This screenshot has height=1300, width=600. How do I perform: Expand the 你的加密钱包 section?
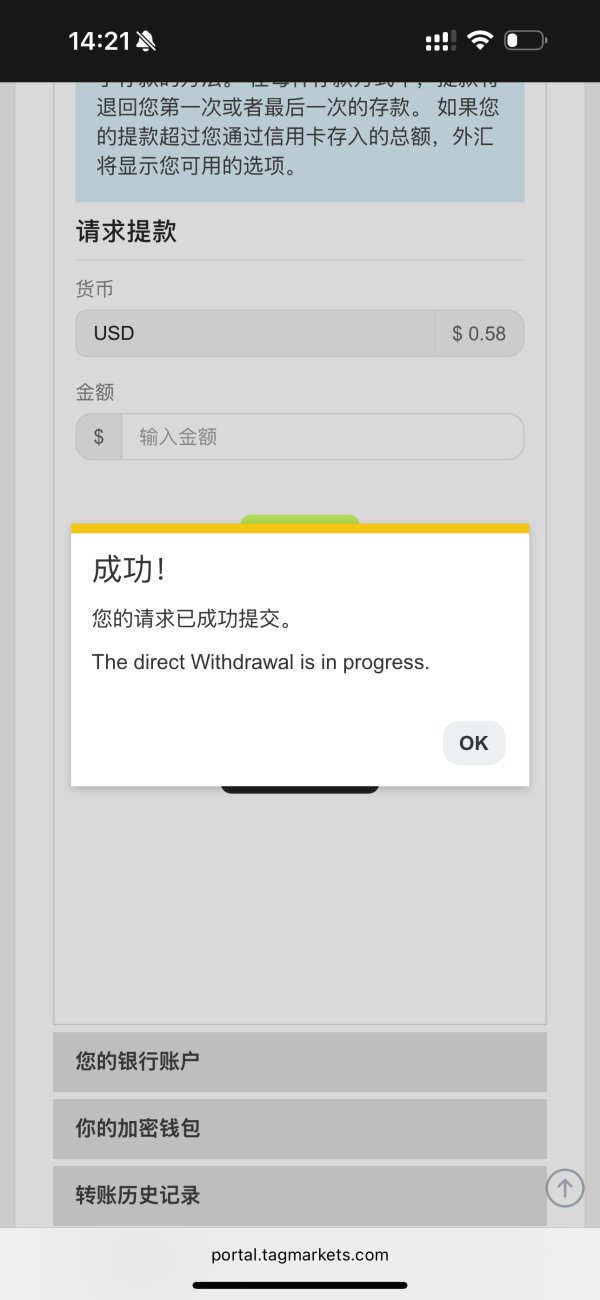point(300,1129)
